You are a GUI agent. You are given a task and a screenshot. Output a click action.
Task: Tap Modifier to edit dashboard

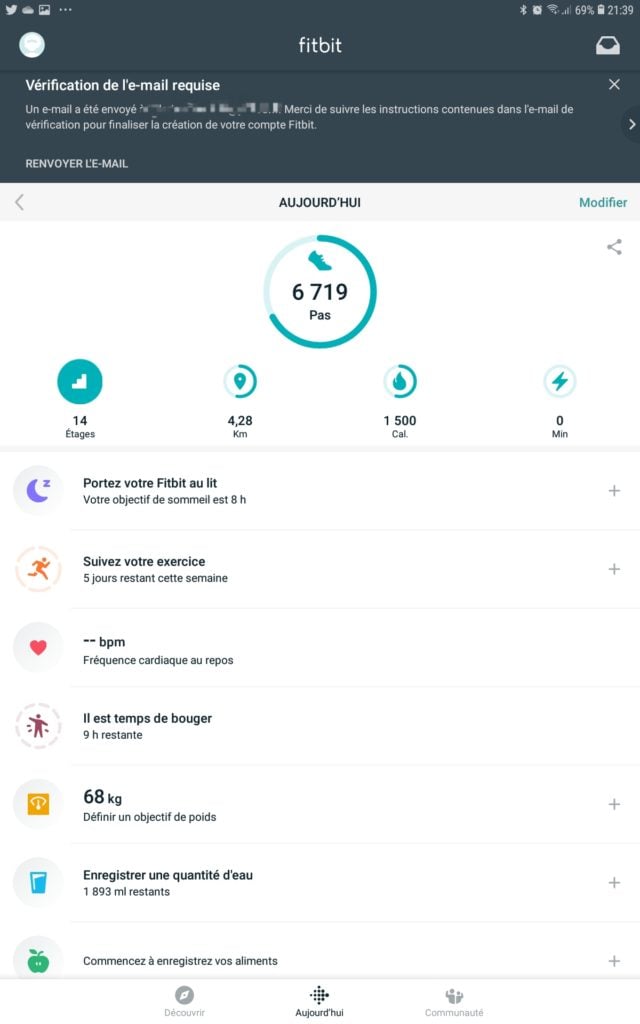coord(603,202)
